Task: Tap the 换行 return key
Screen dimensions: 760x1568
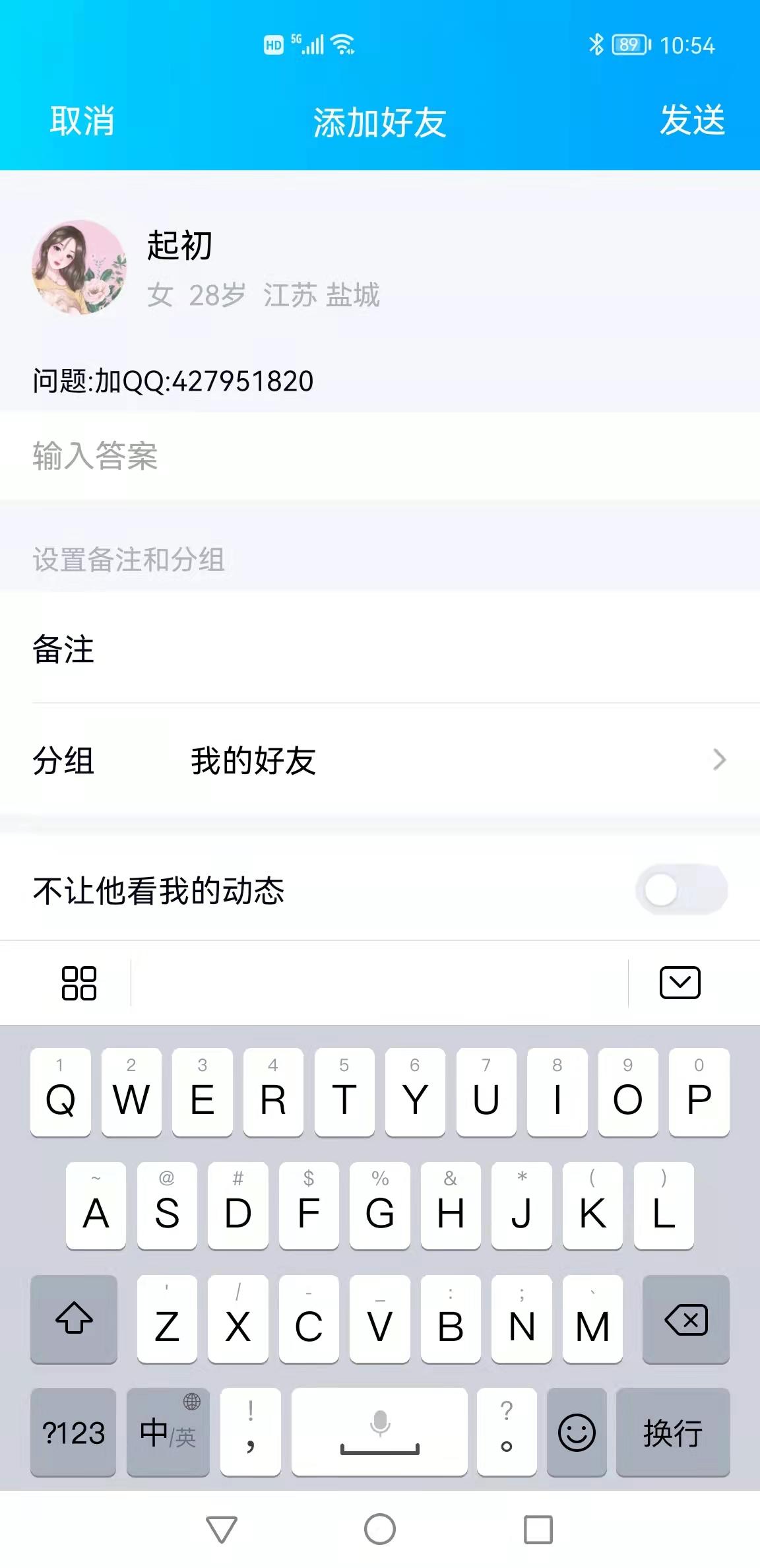Action: [x=672, y=1433]
